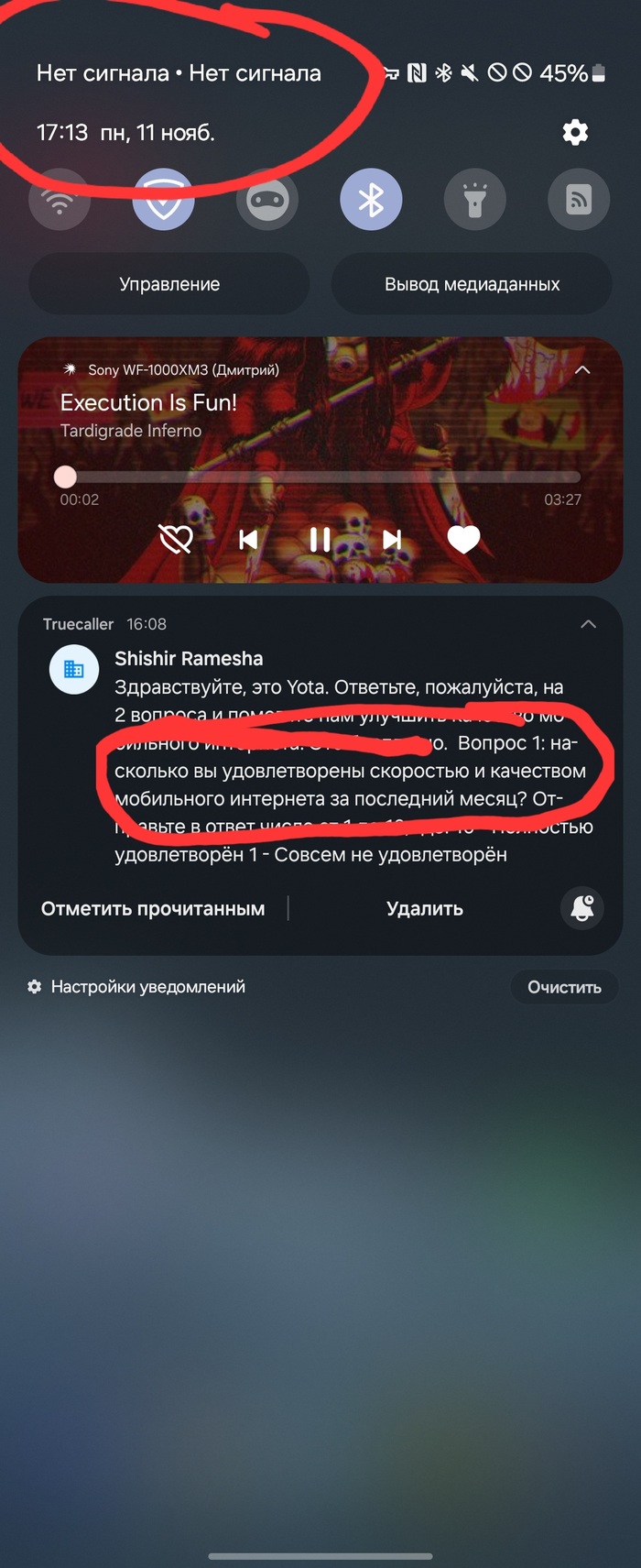Turn on the flashlight
641x1568 pixels.
(474, 200)
